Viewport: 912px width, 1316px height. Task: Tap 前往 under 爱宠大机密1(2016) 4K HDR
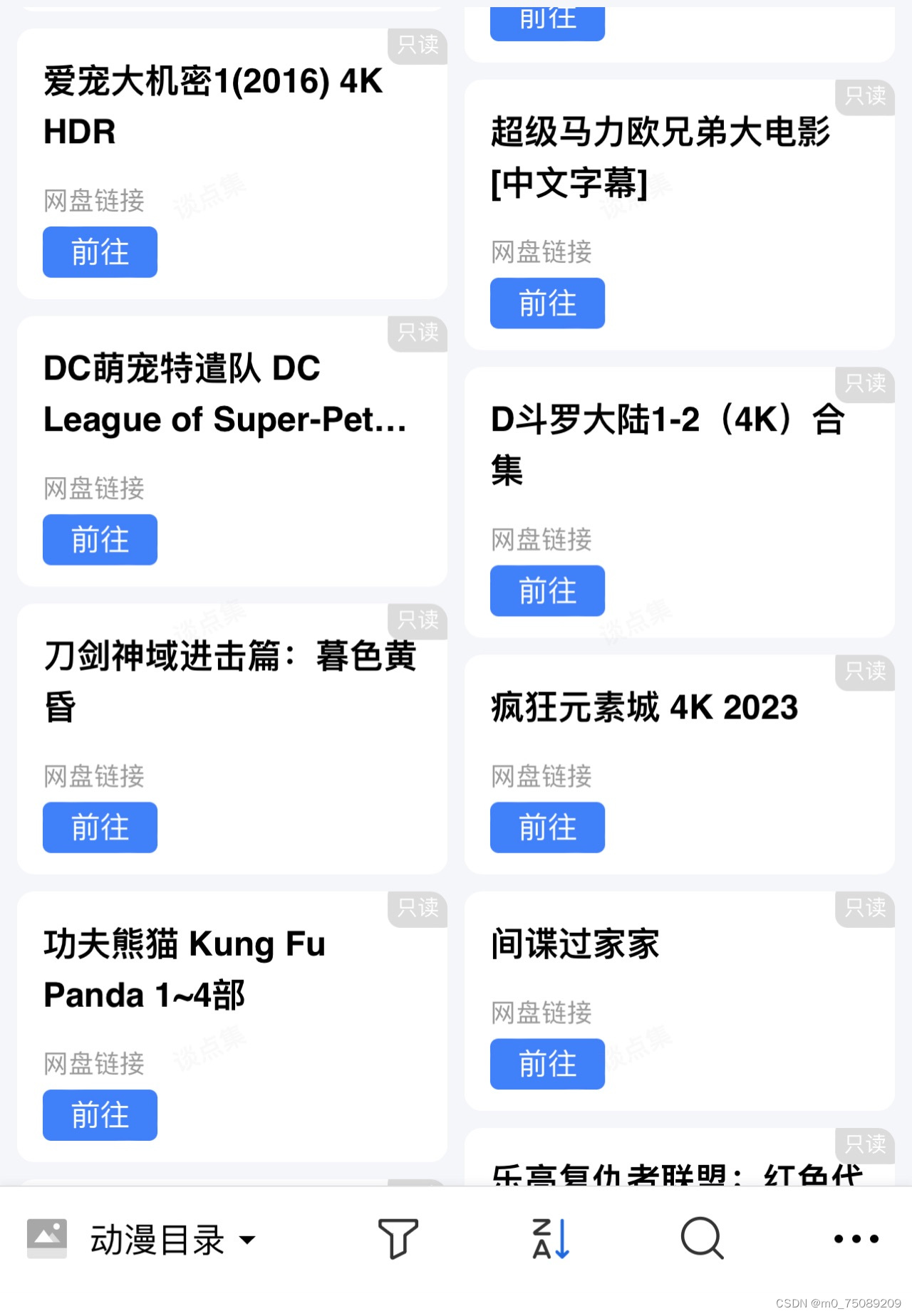coord(100,252)
